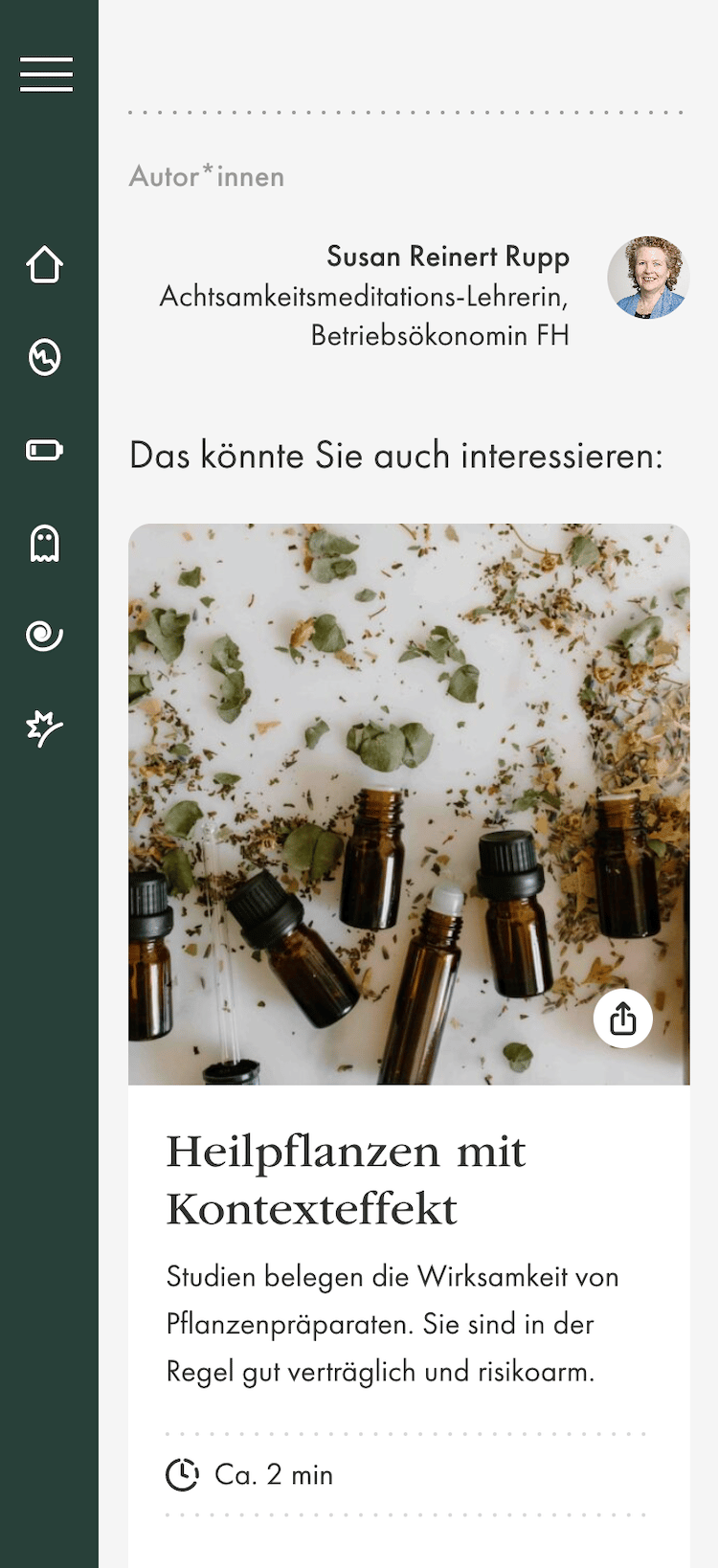Open the hamburger menu
Screen dimensions: 718x1568
[x=46, y=75]
